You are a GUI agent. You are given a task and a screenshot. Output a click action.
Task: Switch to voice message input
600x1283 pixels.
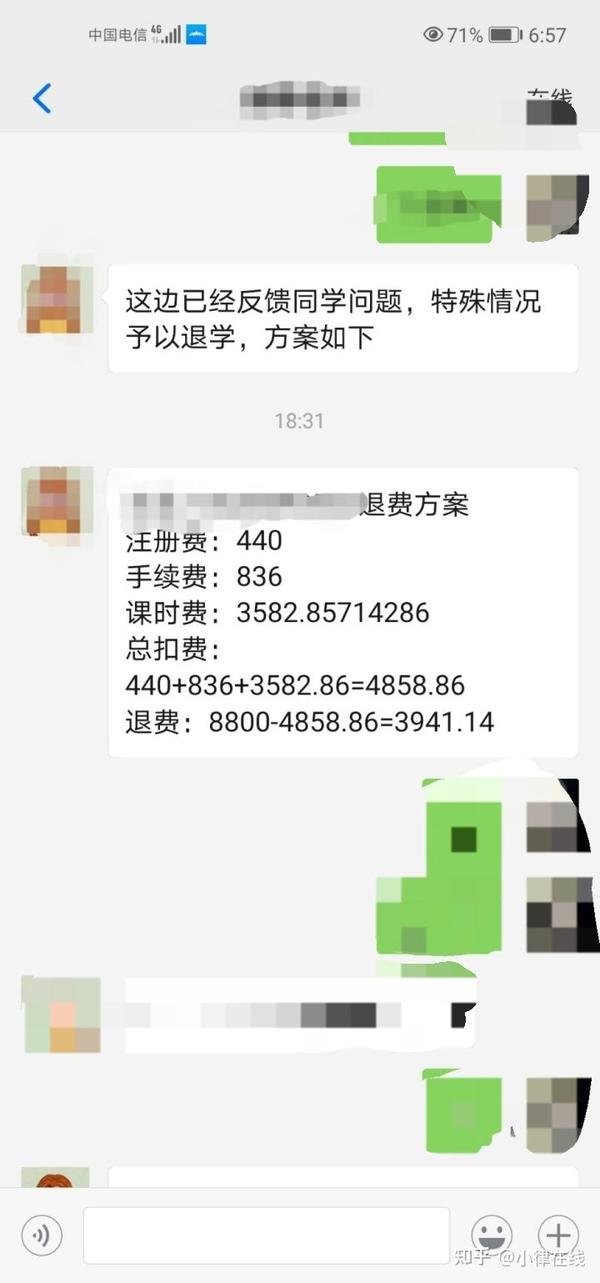pyautogui.click(x=42, y=1236)
